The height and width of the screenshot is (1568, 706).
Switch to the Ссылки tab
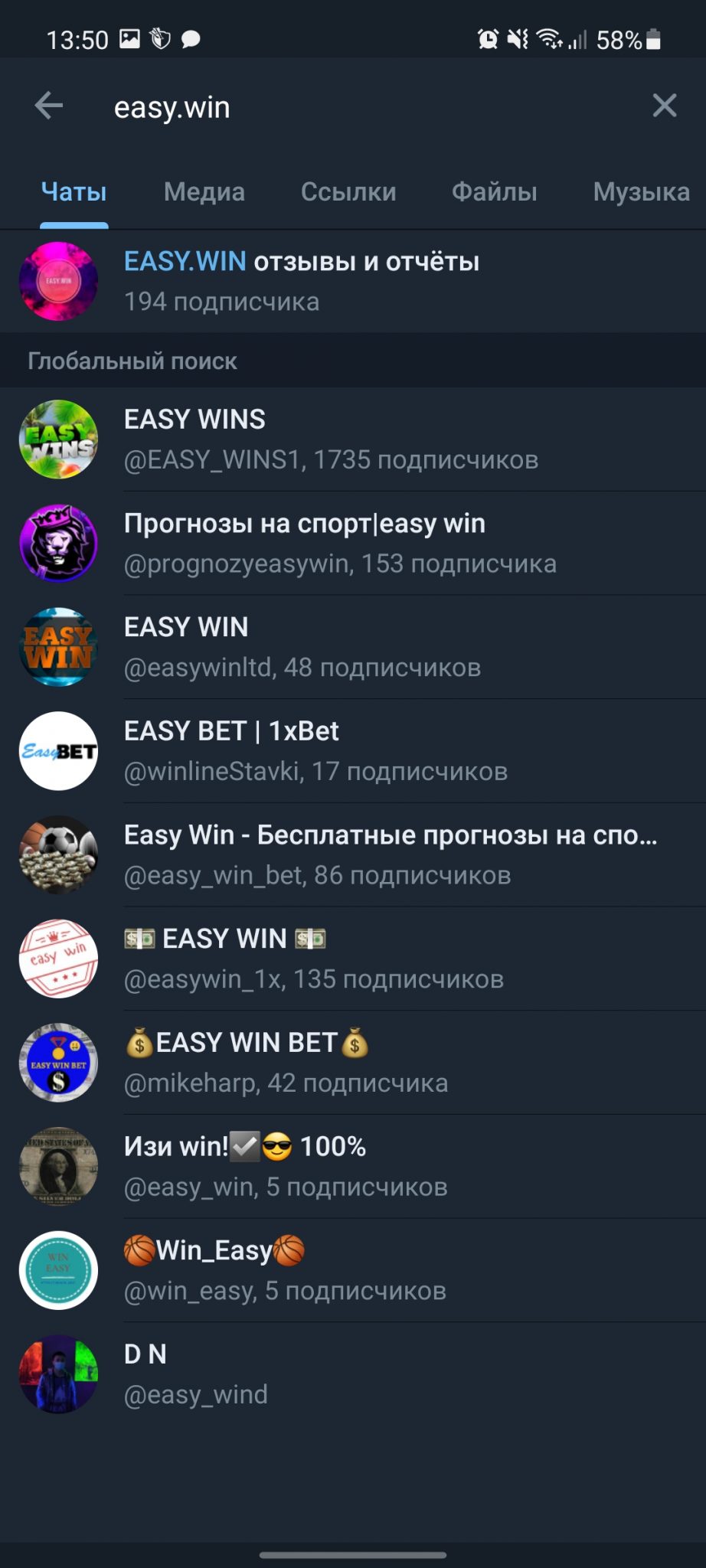click(x=348, y=192)
